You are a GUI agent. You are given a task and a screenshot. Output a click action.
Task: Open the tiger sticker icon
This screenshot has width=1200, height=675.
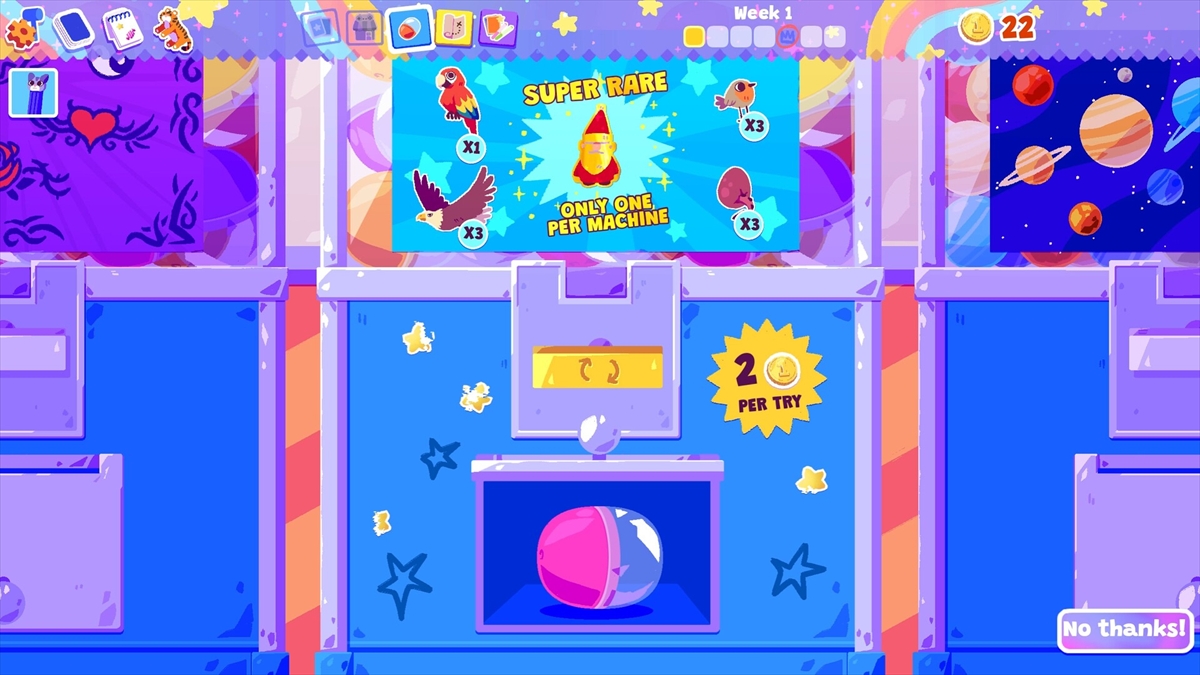174,30
